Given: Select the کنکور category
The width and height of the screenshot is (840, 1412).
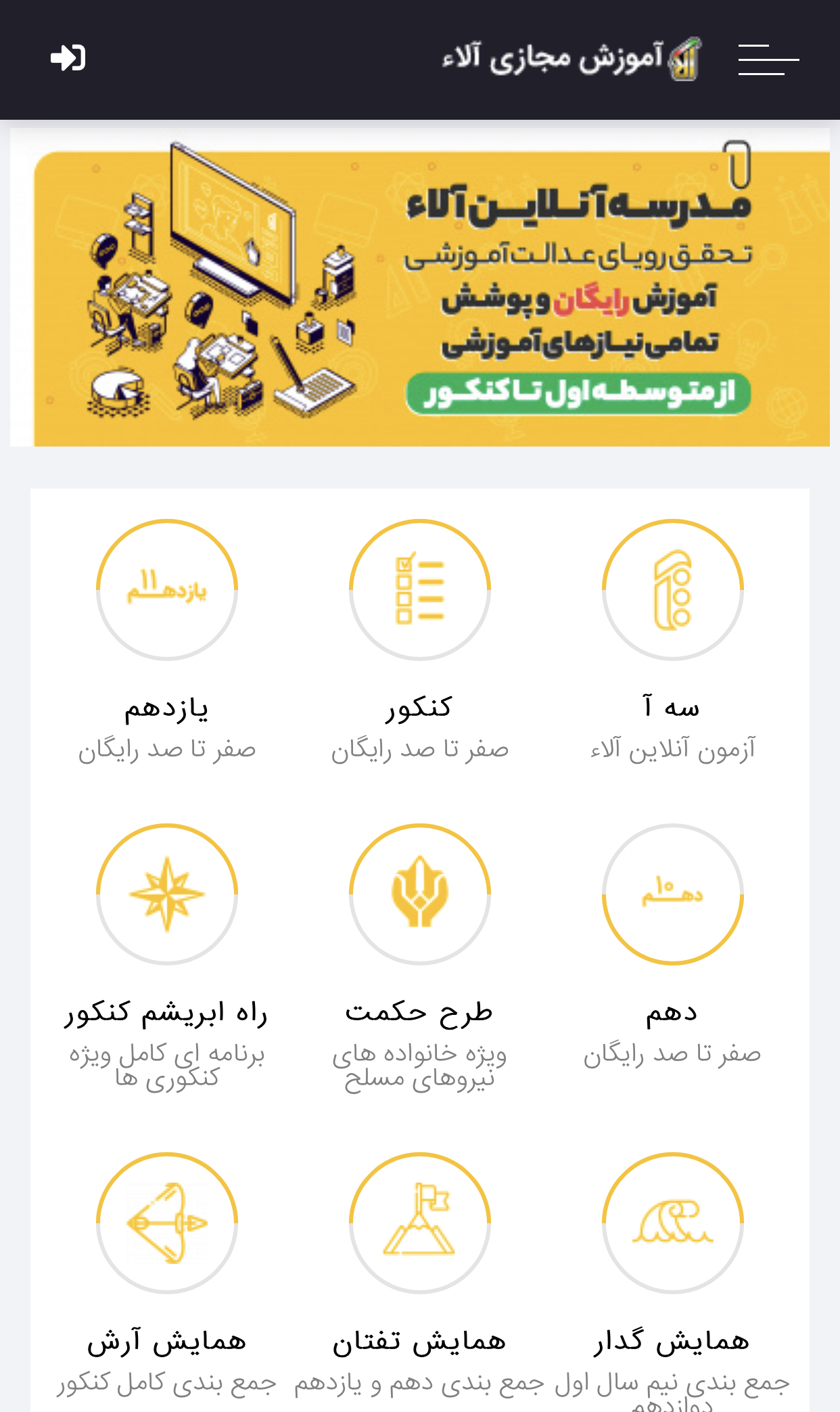Looking at the screenshot, I should coord(420,590).
